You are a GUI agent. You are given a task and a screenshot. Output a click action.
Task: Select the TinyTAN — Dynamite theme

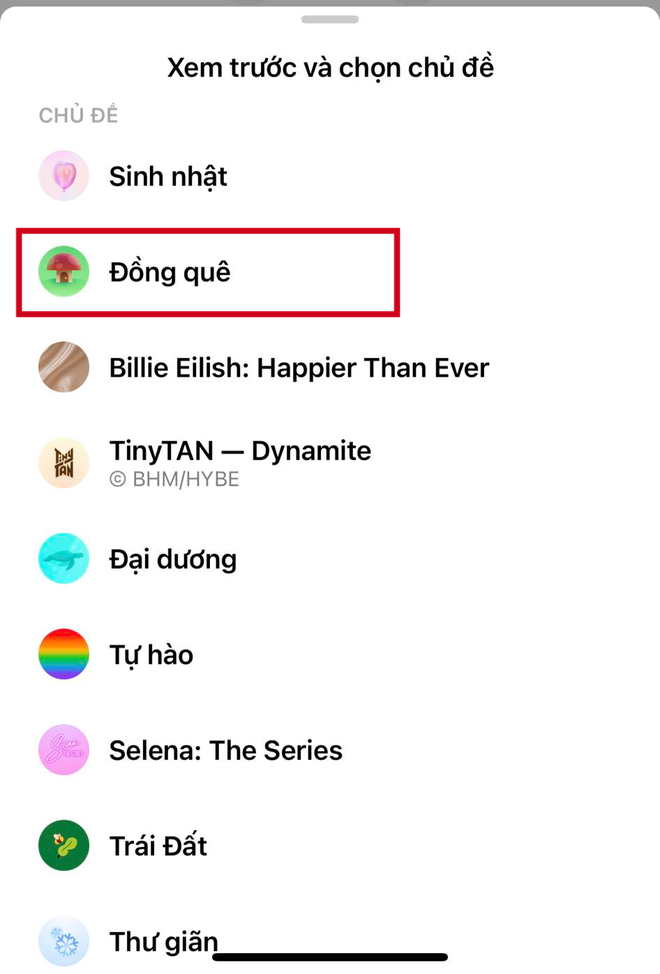point(239,451)
